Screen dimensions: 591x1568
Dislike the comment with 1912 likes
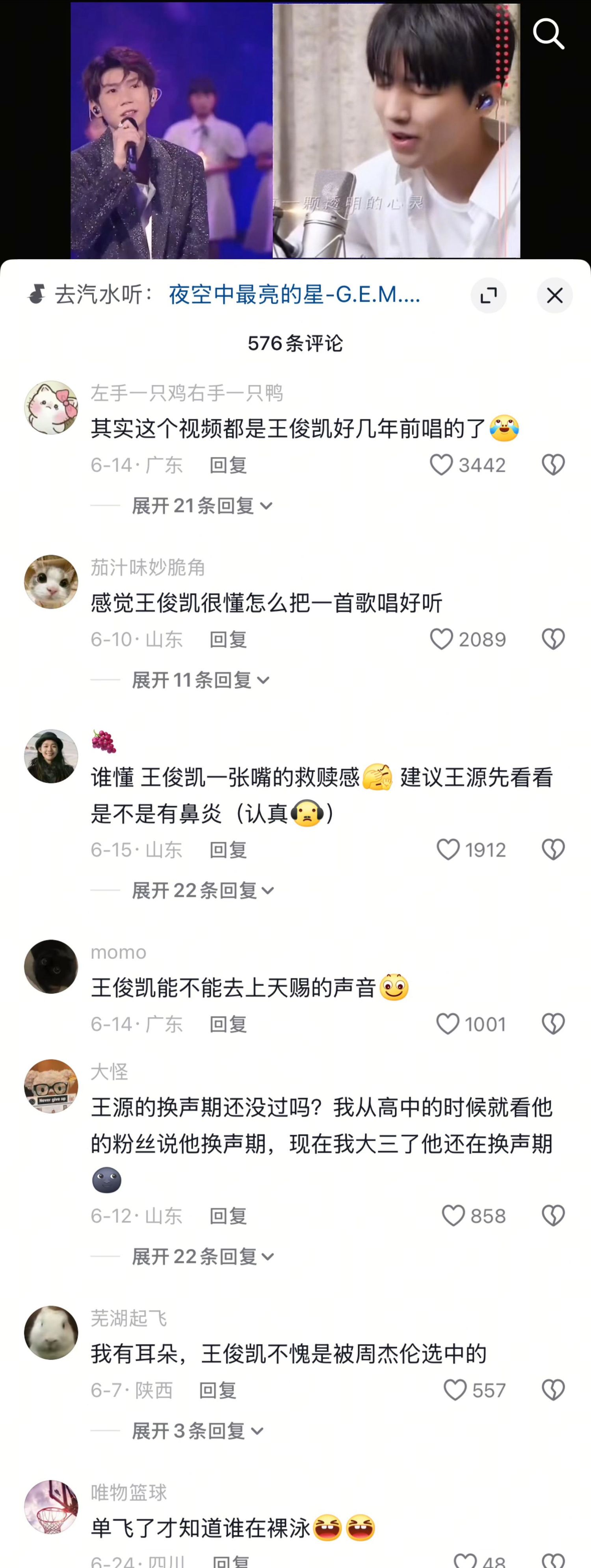553,850
